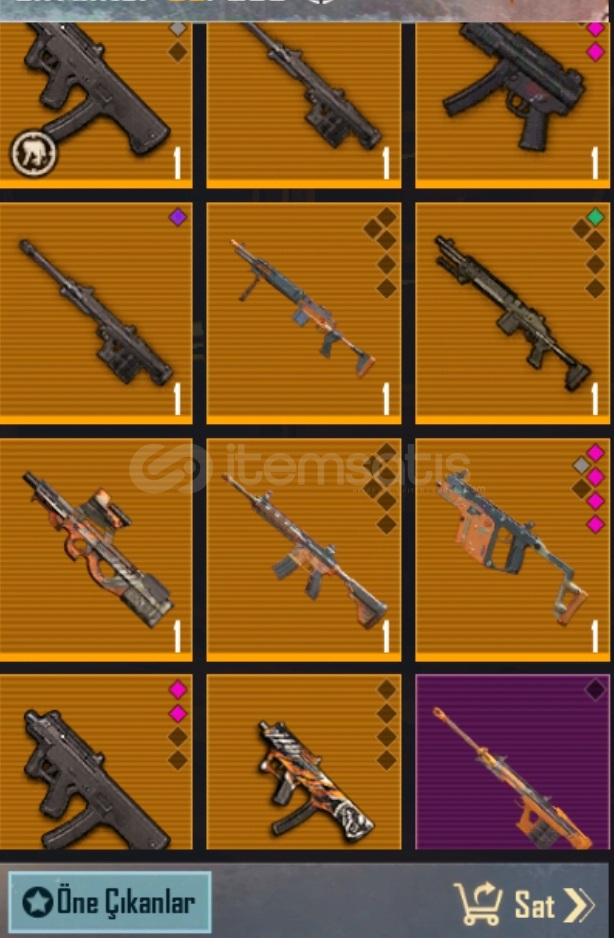Tap the Sat sell button
The image size is (614, 938).
tap(525, 905)
